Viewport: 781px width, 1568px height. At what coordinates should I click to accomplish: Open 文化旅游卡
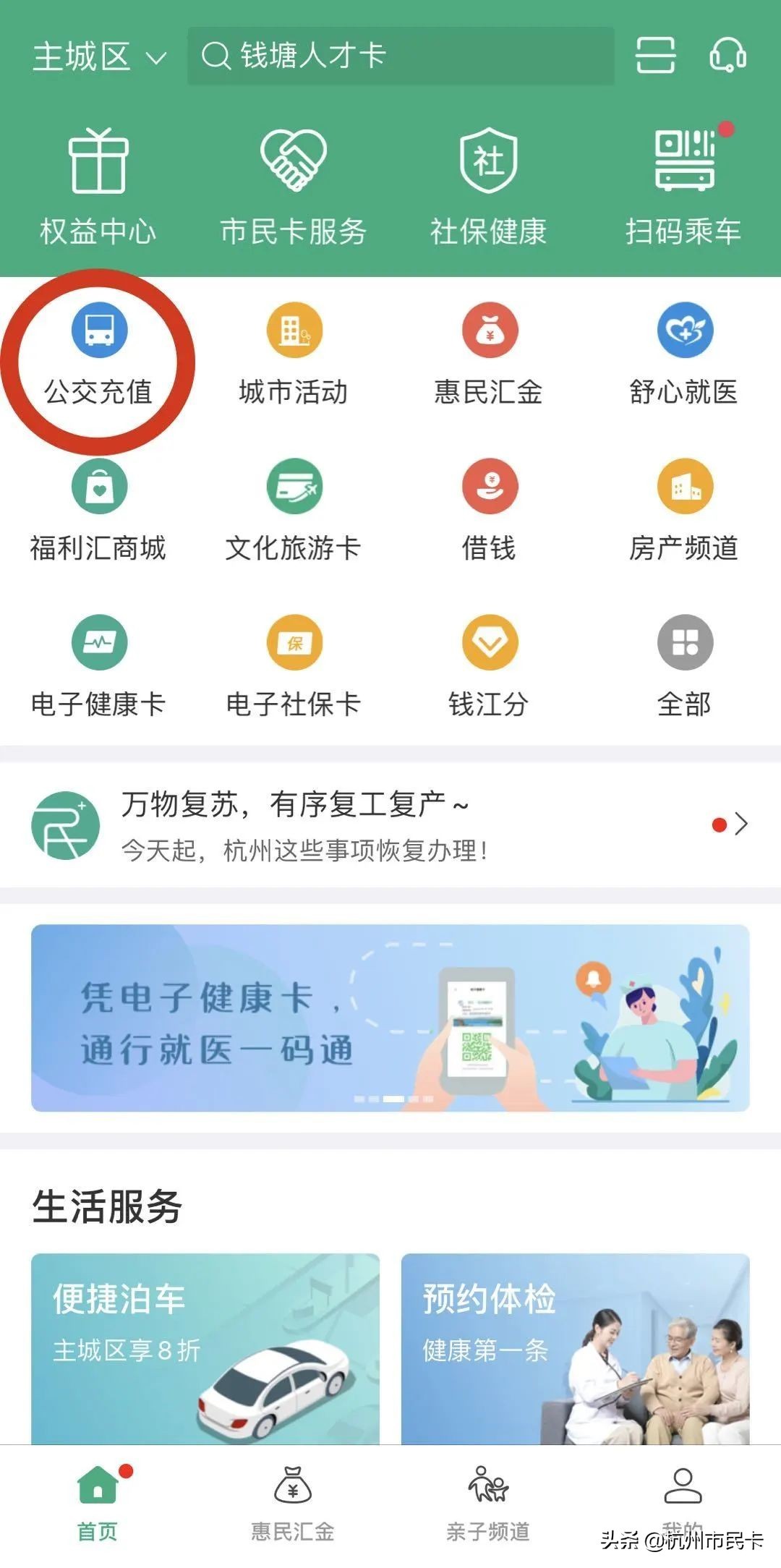click(x=294, y=510)
